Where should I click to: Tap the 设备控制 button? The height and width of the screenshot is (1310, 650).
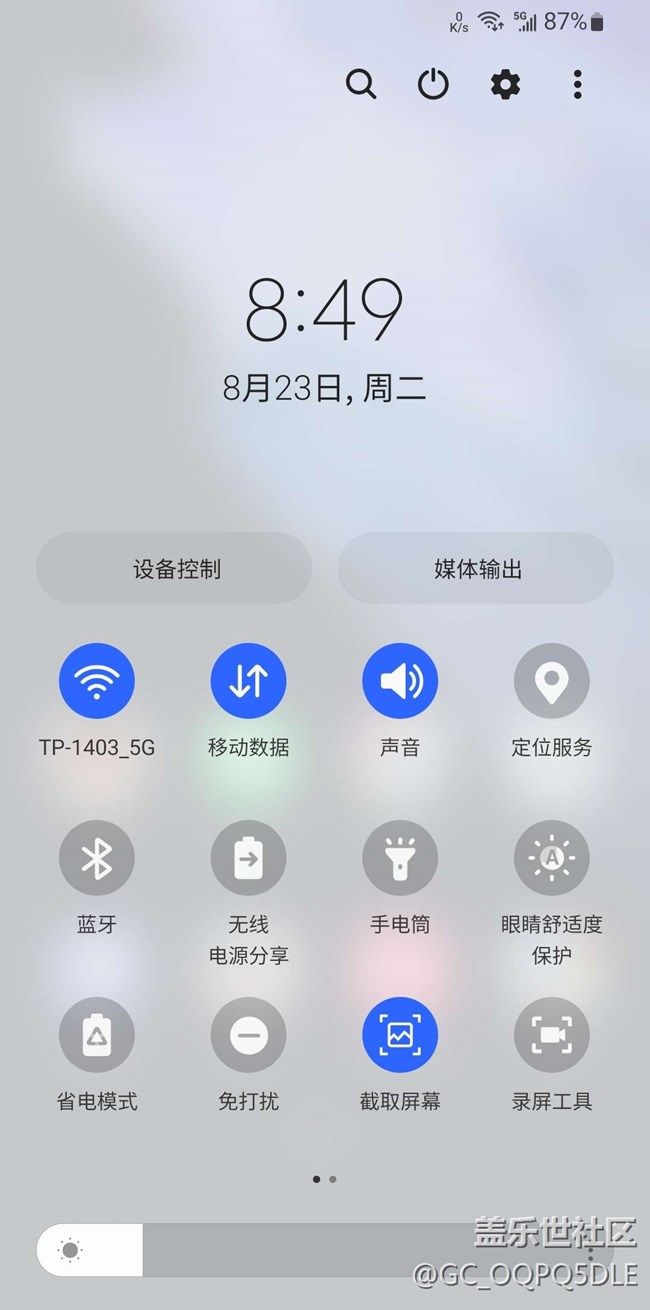tap(175, 568)
